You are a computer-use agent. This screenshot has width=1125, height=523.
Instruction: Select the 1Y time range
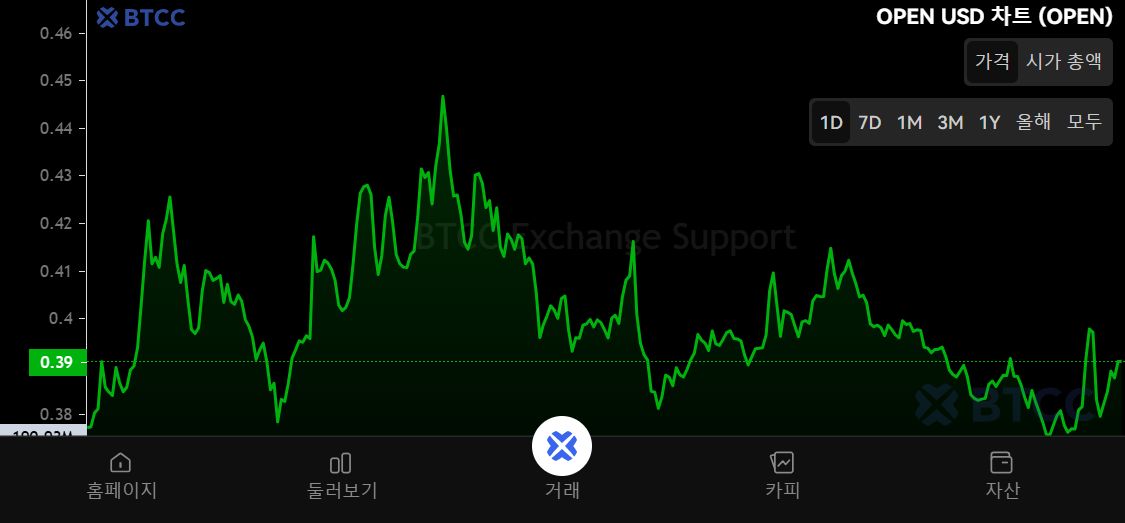(989, 123)
